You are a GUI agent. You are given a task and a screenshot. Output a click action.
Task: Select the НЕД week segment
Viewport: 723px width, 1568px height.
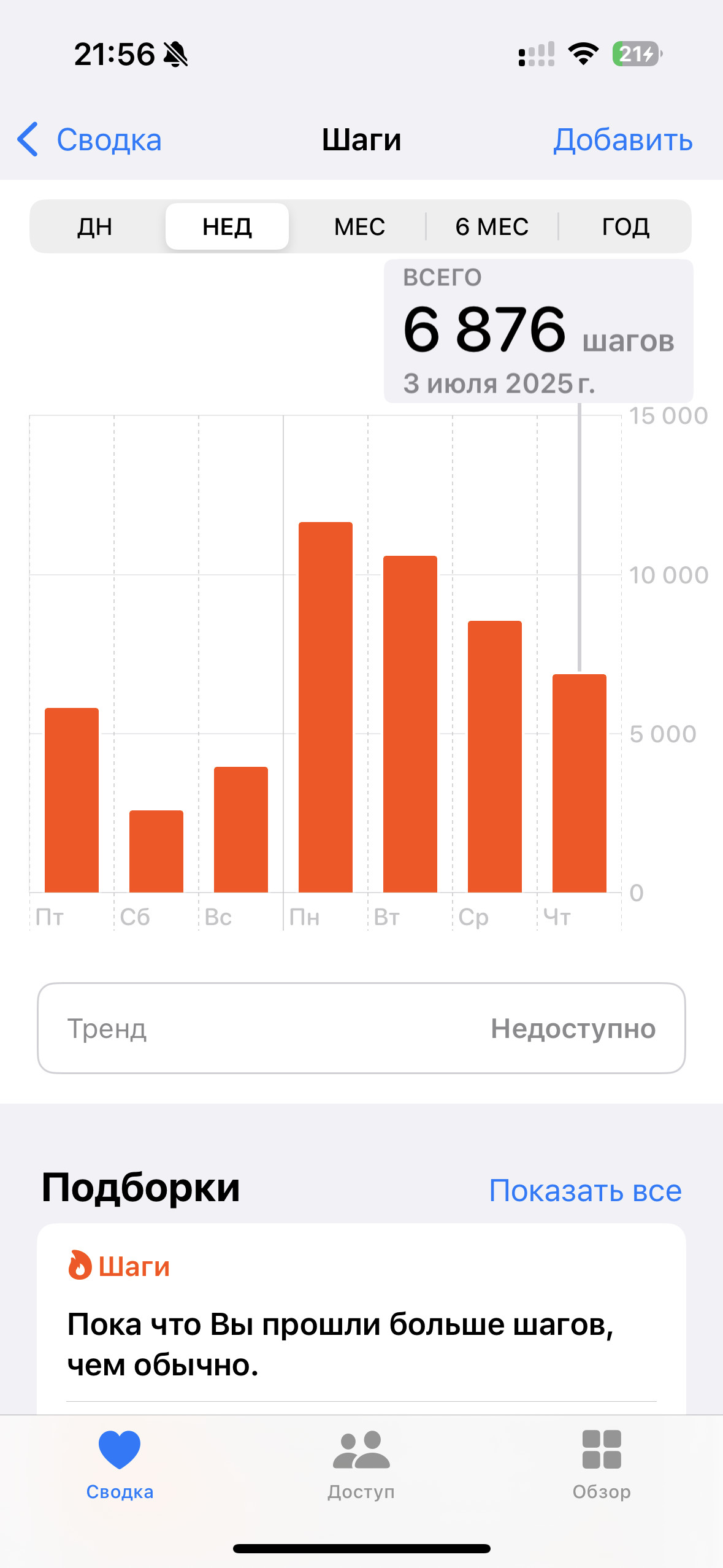(x=228, y=227)
